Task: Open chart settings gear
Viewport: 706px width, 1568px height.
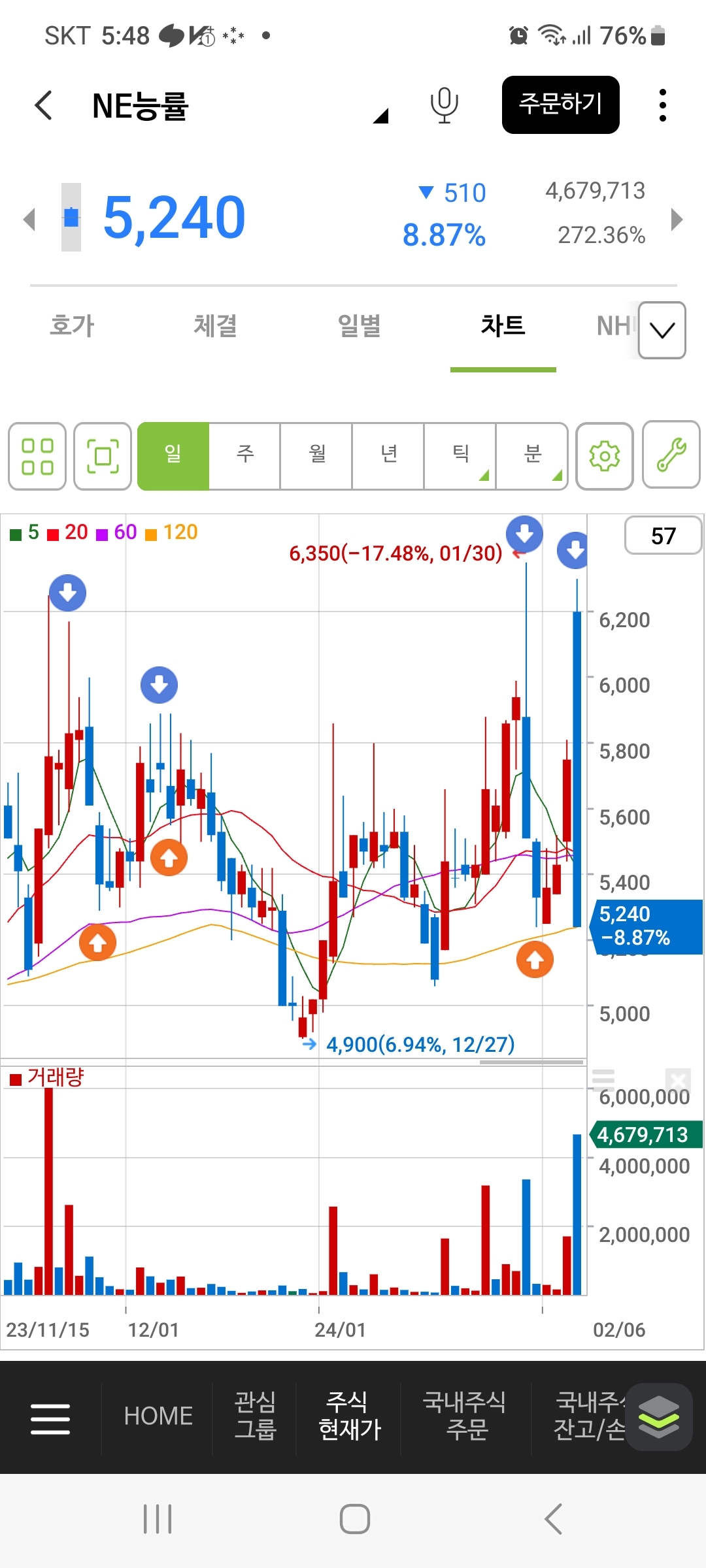Action: pyautogui.click(x=605, y=456)
